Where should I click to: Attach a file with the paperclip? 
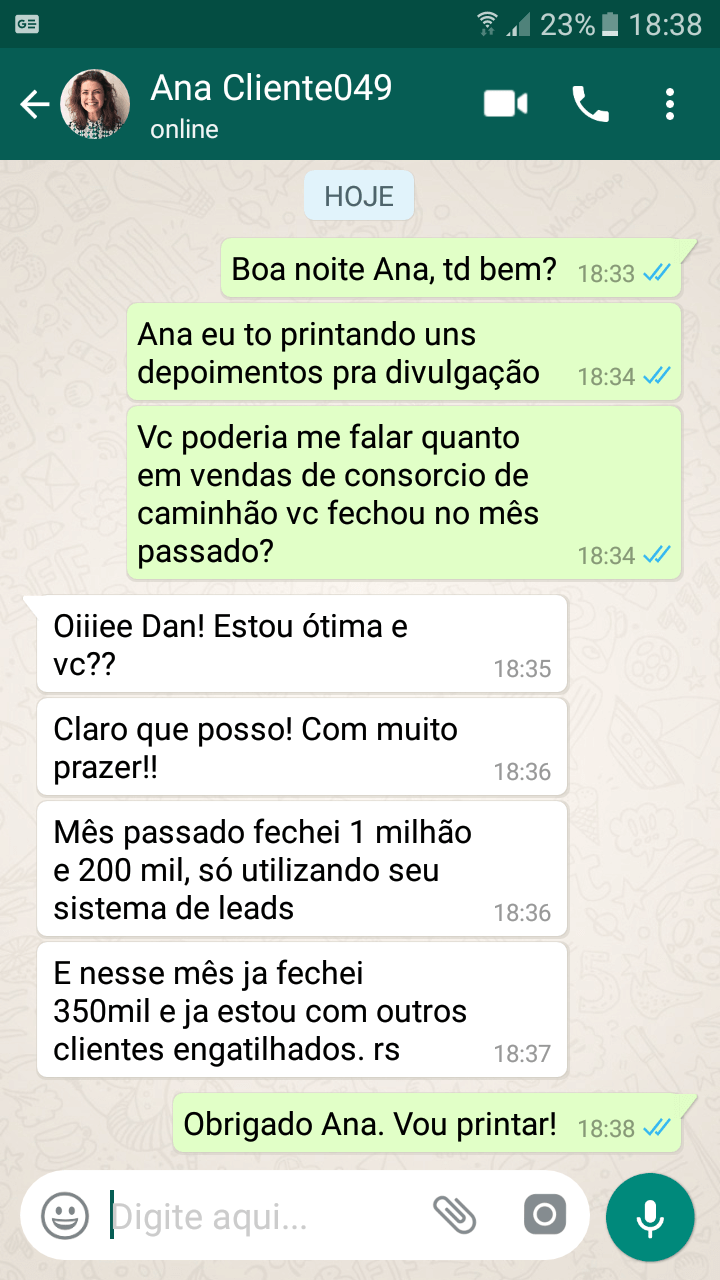(454, 1216)
